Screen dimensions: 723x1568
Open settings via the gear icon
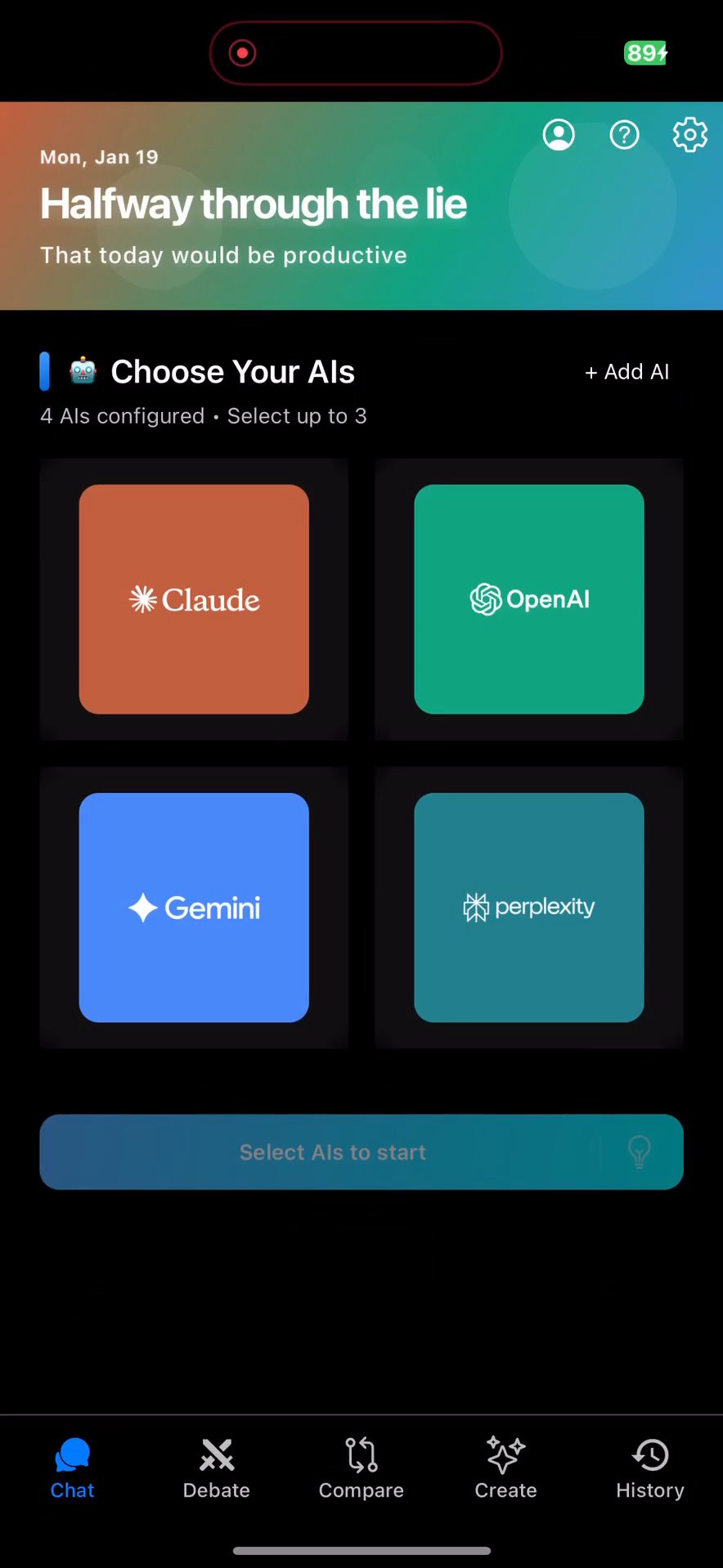pos(689,135)
